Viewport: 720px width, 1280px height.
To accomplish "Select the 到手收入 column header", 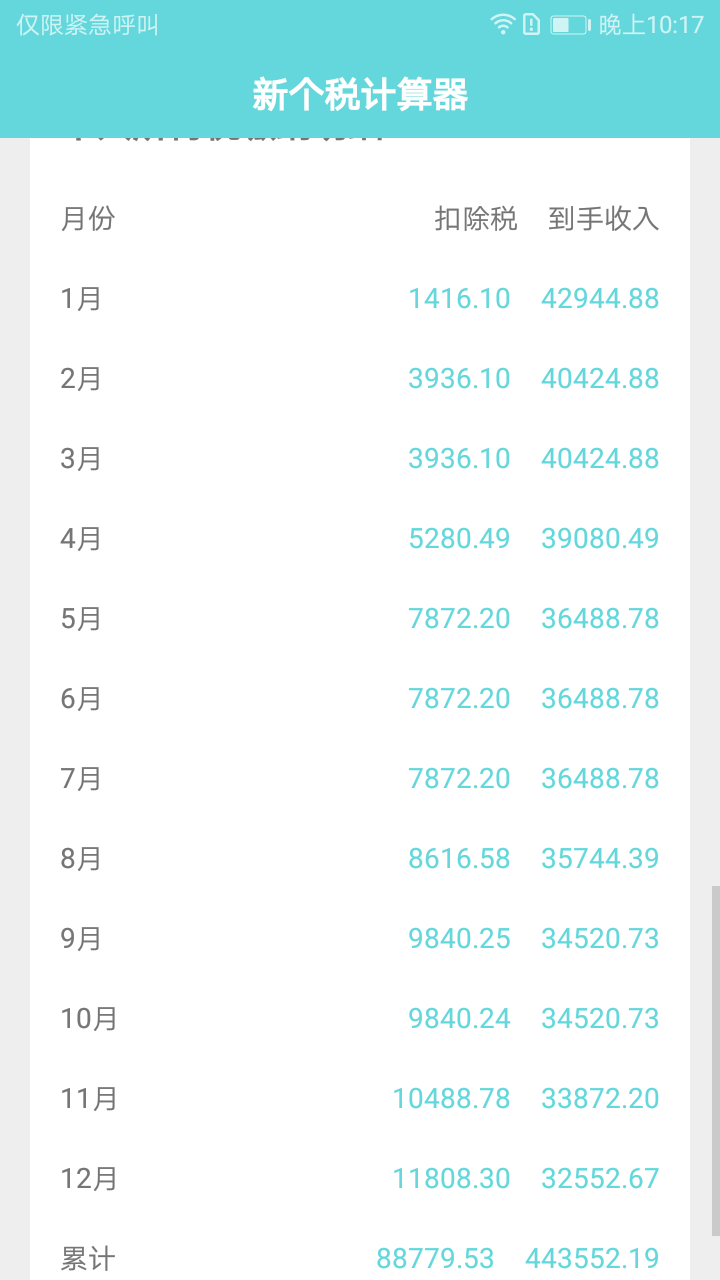I will pyautogui.click(x=600, y=219).
